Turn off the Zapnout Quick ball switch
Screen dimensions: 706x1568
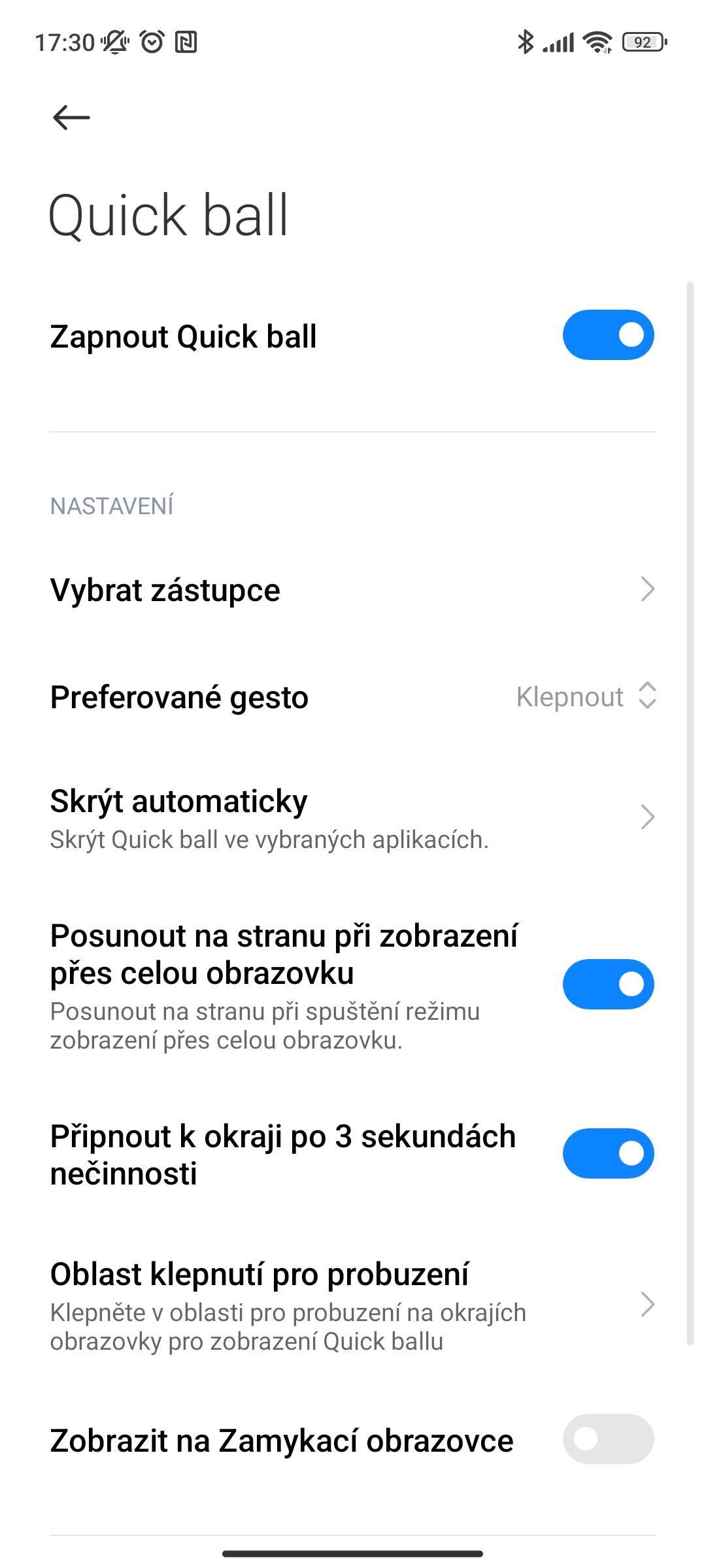608,335
